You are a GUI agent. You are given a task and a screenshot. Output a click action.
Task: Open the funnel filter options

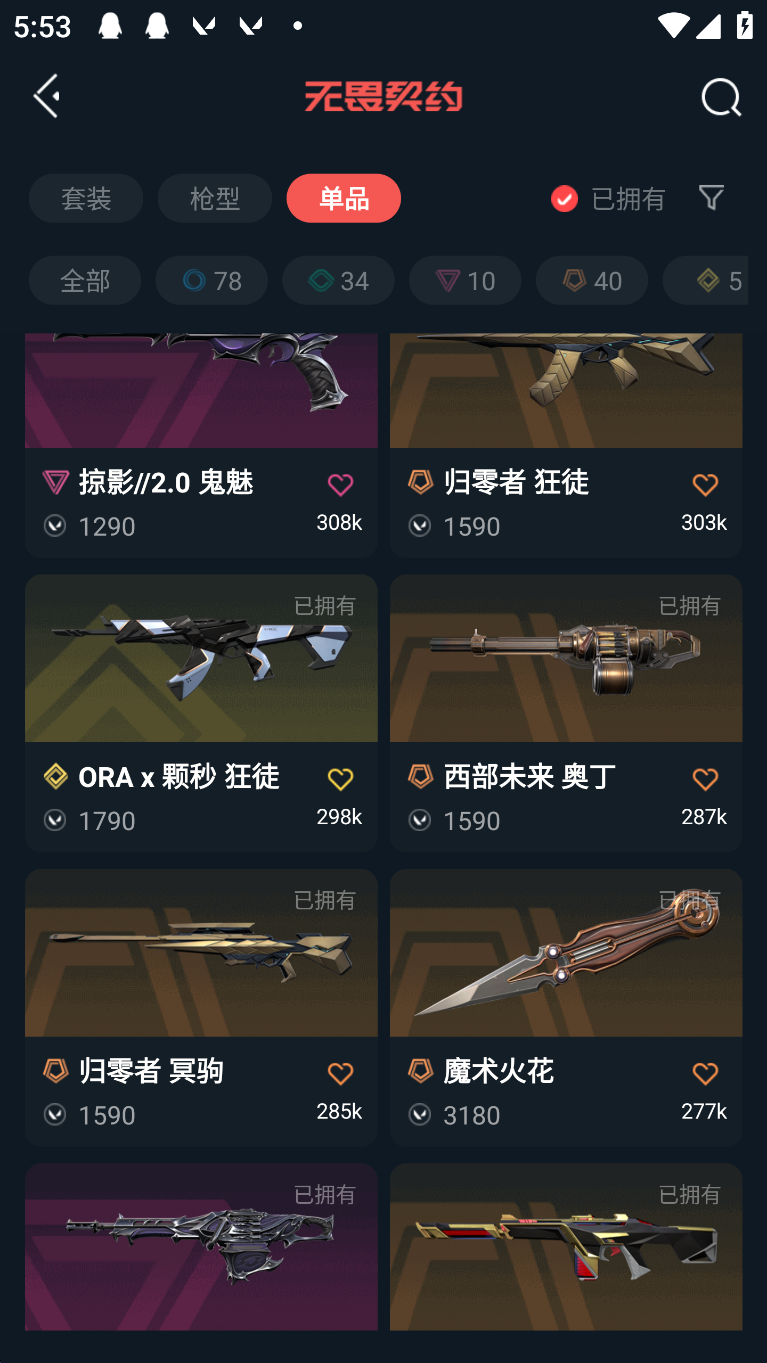pyautogui.click(x=711, y=197)
